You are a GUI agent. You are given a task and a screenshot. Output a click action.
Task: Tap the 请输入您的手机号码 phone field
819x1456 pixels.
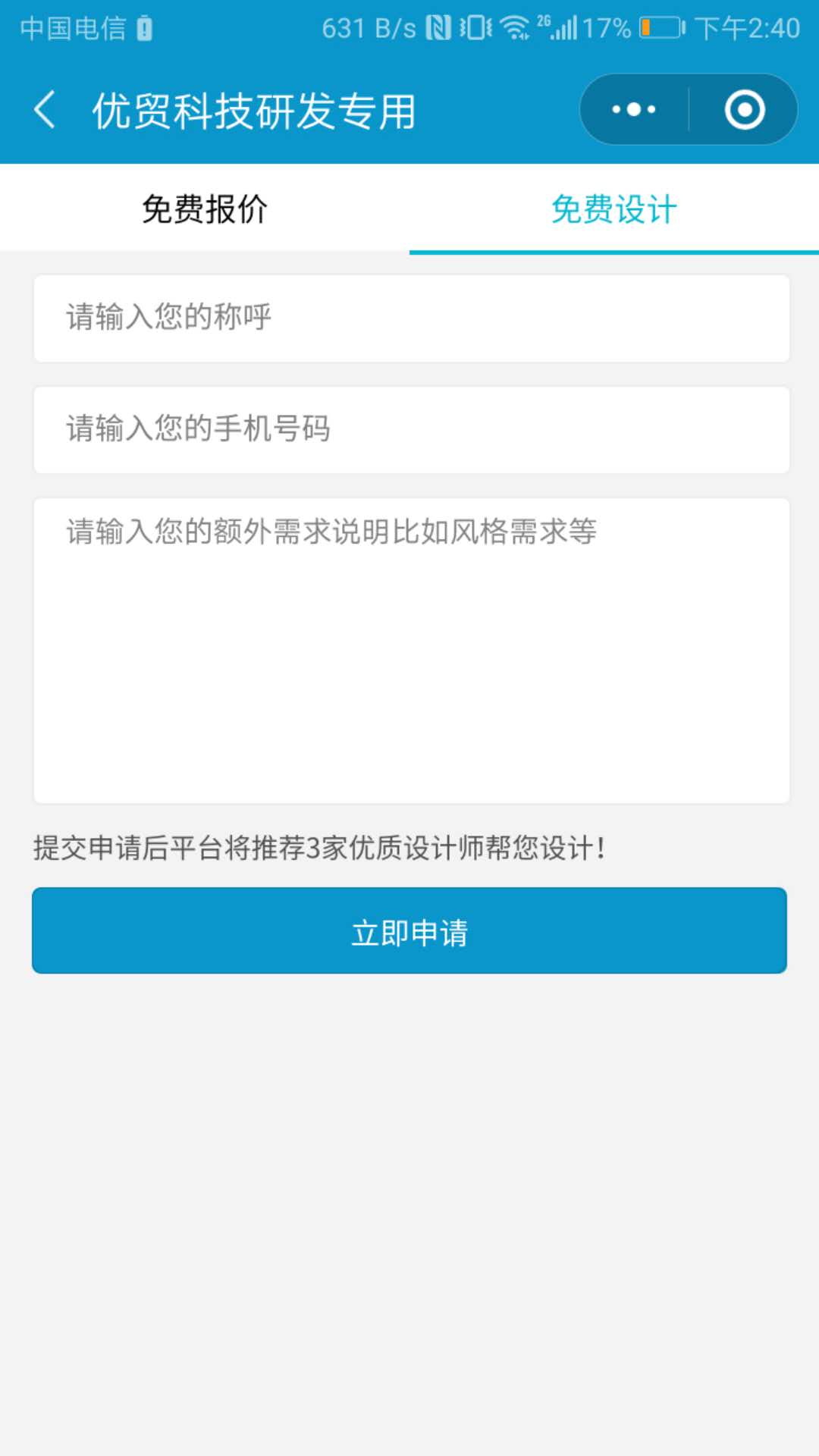click(x=411, y=430)
